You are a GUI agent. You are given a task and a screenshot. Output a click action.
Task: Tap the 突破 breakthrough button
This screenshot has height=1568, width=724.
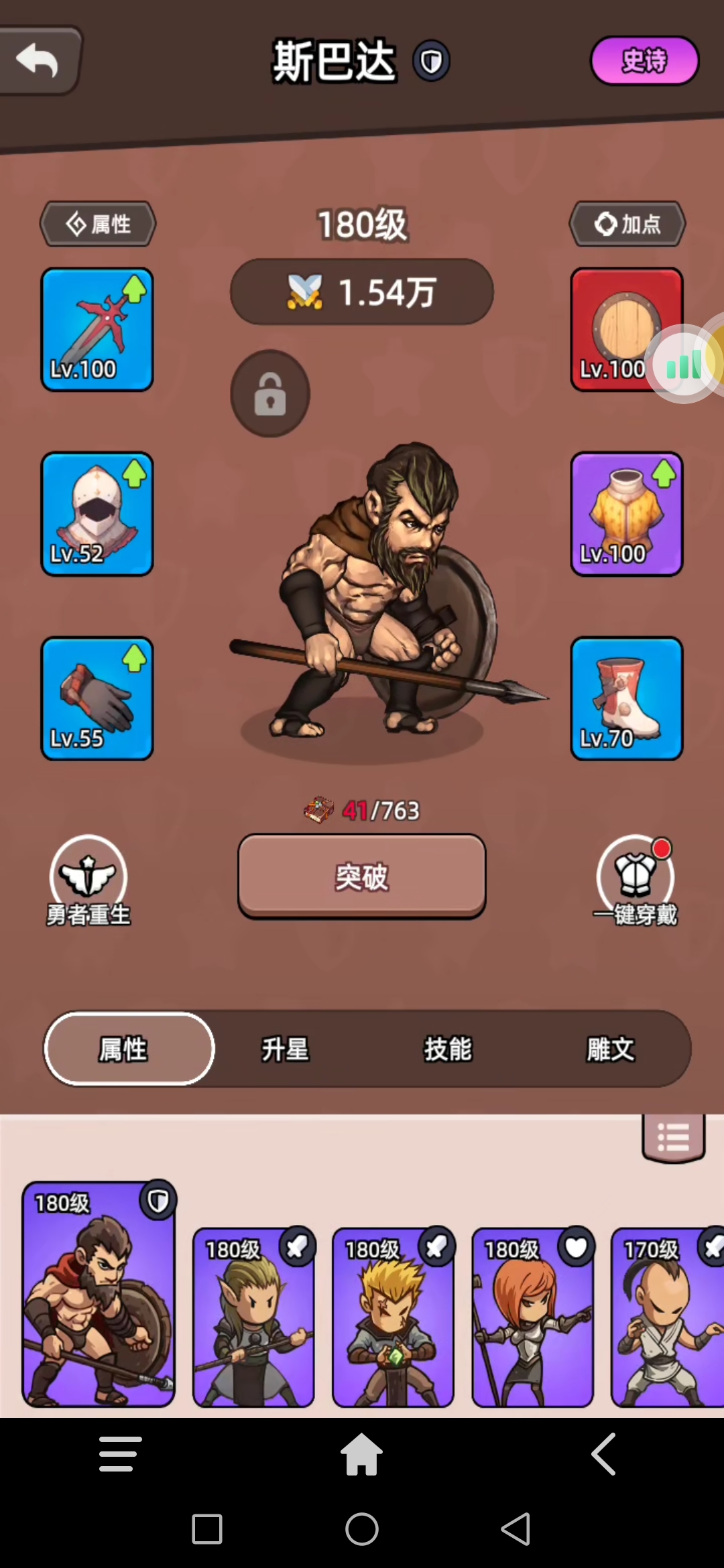362,876
